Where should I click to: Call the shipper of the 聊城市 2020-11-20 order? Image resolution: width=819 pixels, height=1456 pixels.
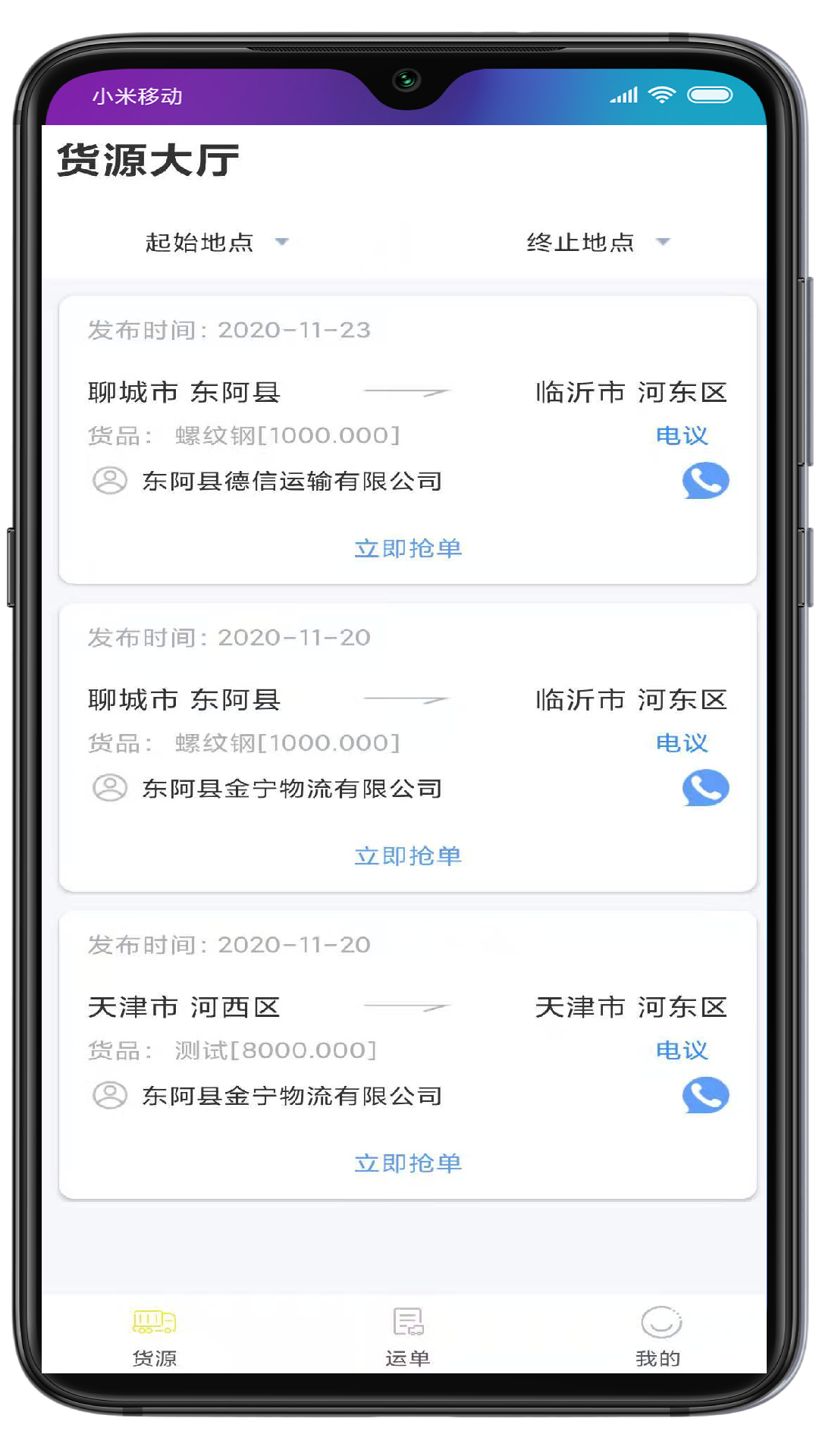[705, 788]
